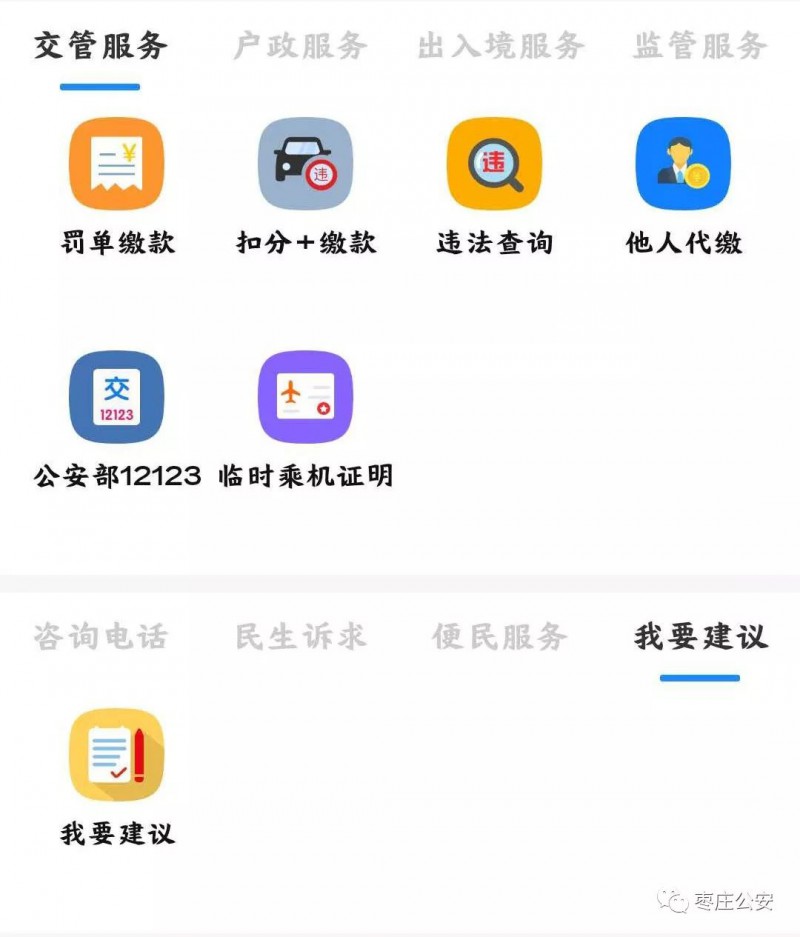Choose 他人代缴 service
The image size is (800, 937).
pyautogui.click(x=684, y=165)
